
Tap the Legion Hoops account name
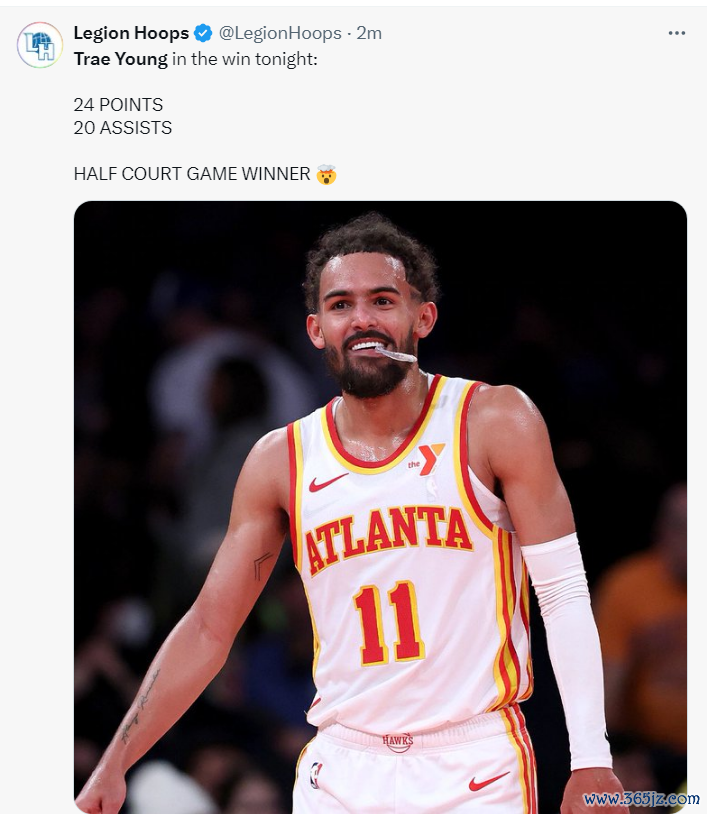130,33
